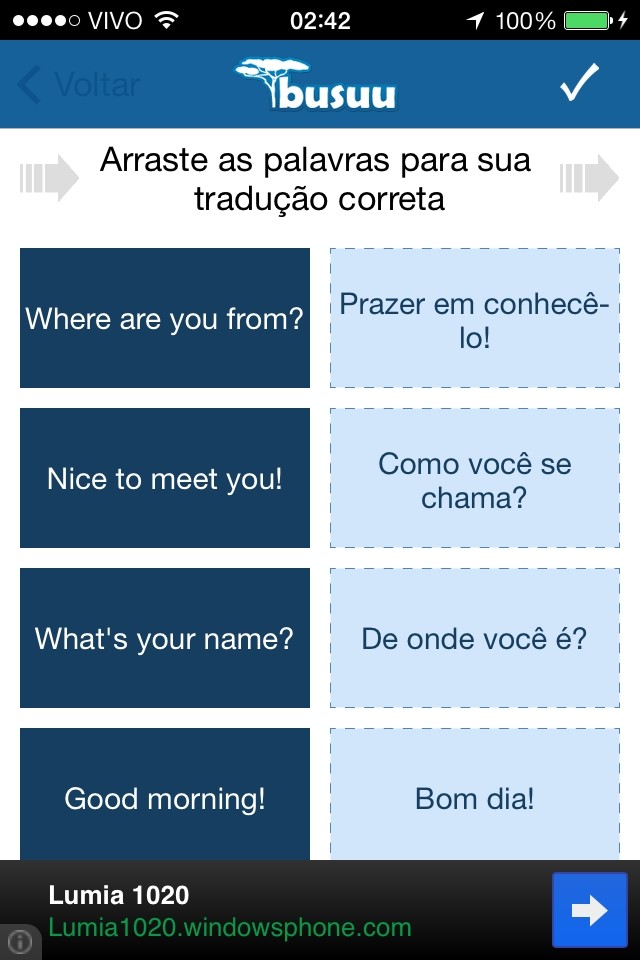Tap the 'De onde você é?' target box

475,638
